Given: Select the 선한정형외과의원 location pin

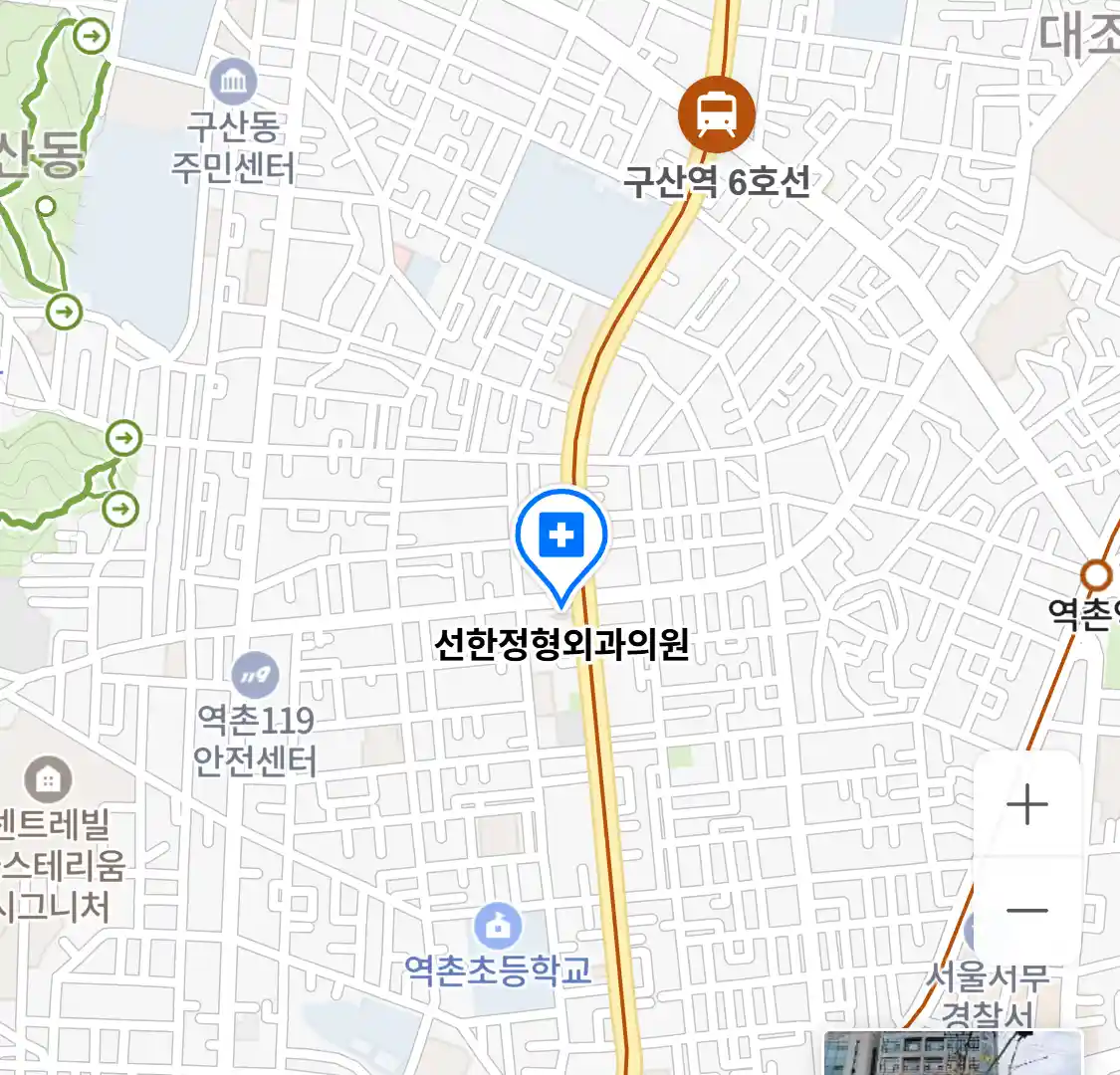Looking at the screenshot, I should tap(561, 538).
